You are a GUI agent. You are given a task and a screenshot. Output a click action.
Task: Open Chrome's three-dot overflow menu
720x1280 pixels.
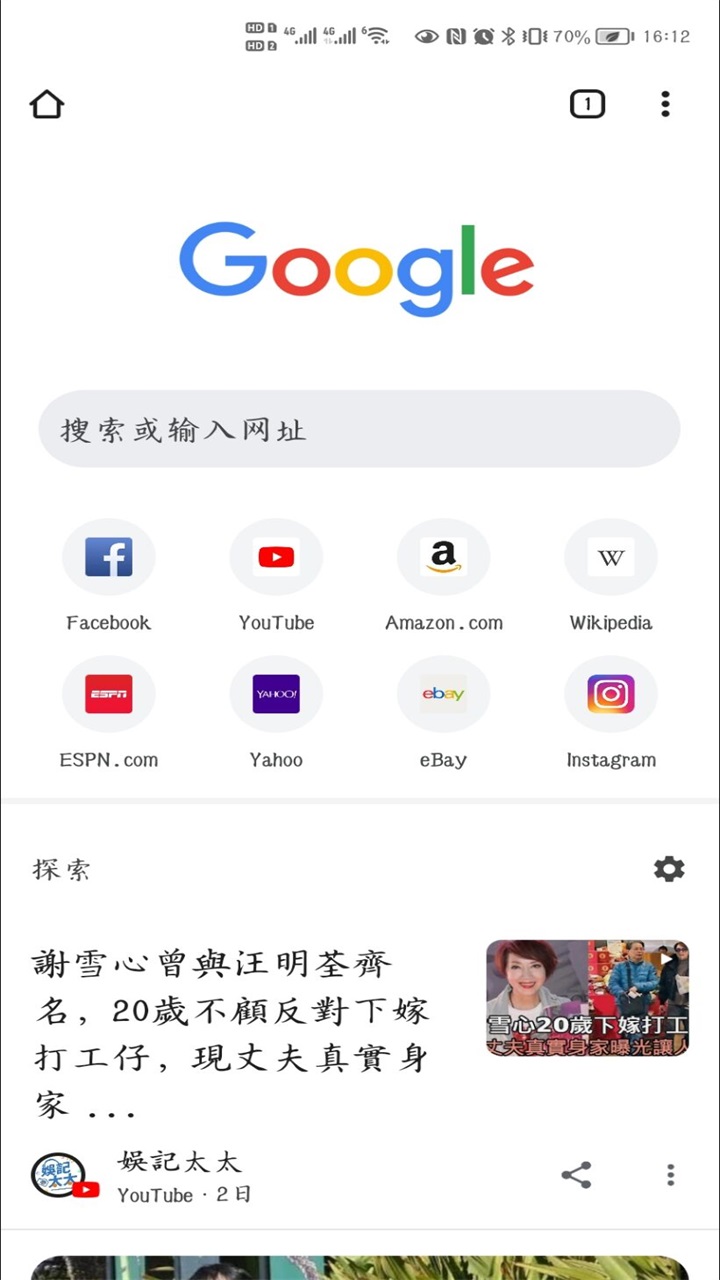click(665, 104)
